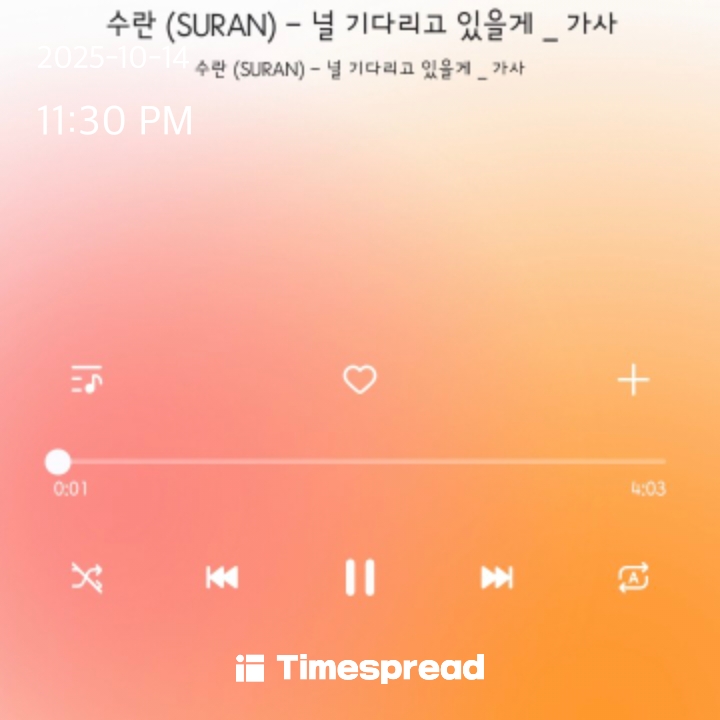
Task: Like the SURAN song with the heart
Action: (360, 380)
